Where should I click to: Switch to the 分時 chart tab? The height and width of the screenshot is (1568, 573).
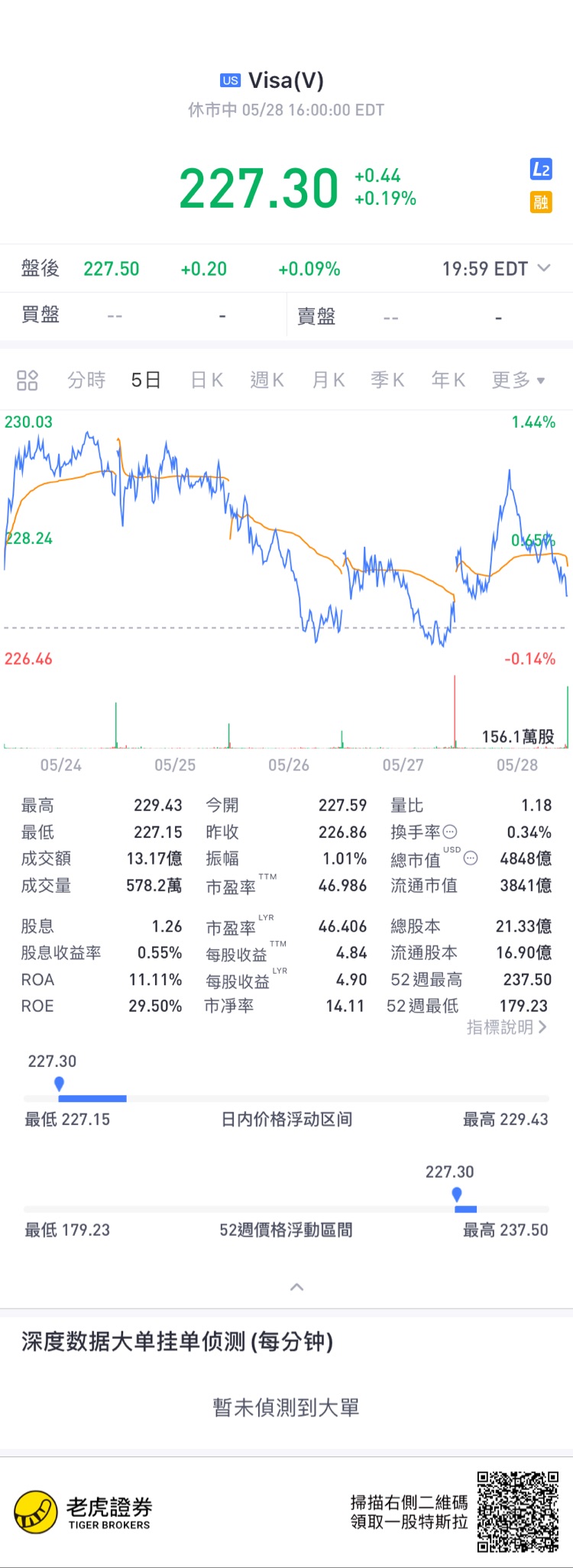click(x=86, y=380)
